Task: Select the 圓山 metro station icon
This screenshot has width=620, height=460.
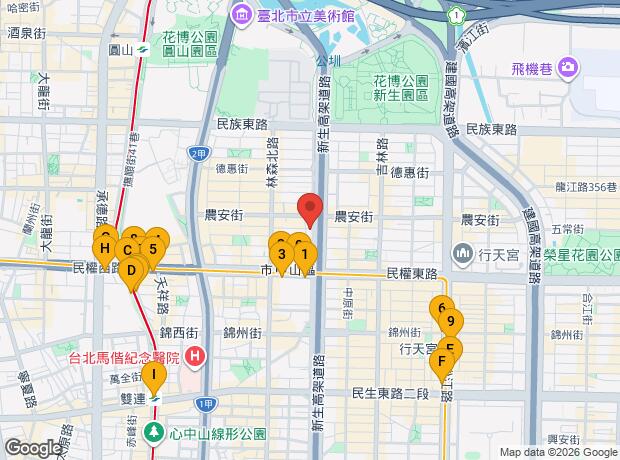Action: point(143,50)
